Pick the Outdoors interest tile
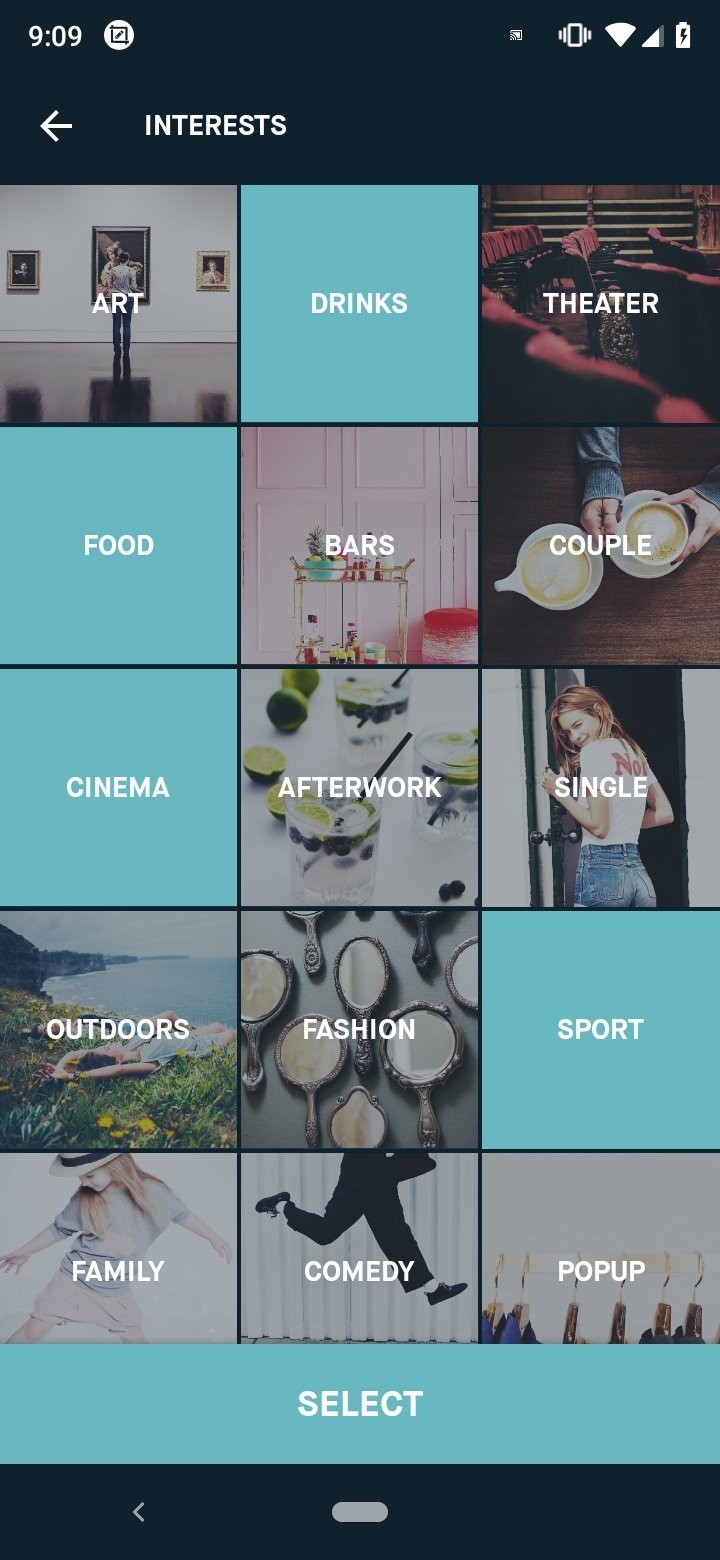Screen dimensions: 720x1560 (118, 1030)
